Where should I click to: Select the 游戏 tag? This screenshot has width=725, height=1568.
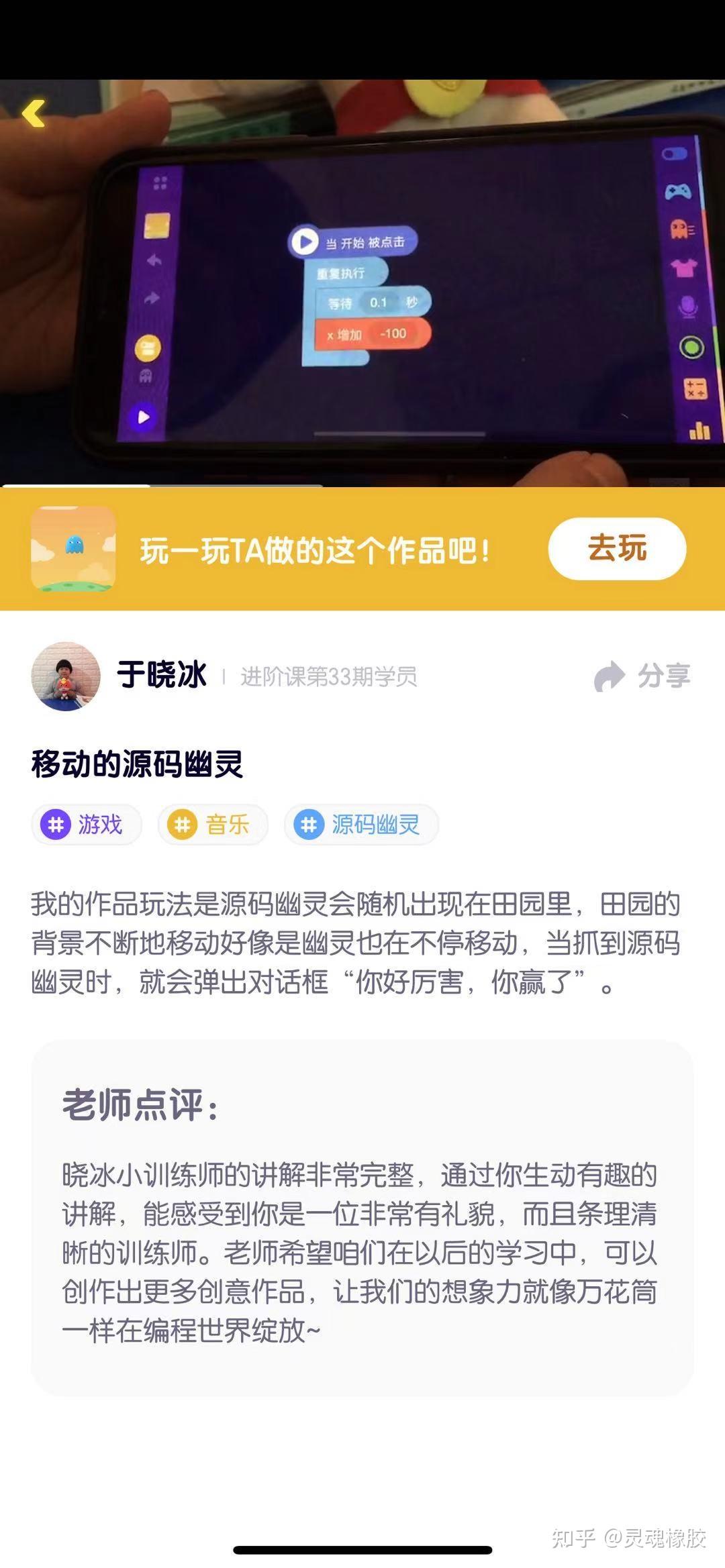point(86,824)
